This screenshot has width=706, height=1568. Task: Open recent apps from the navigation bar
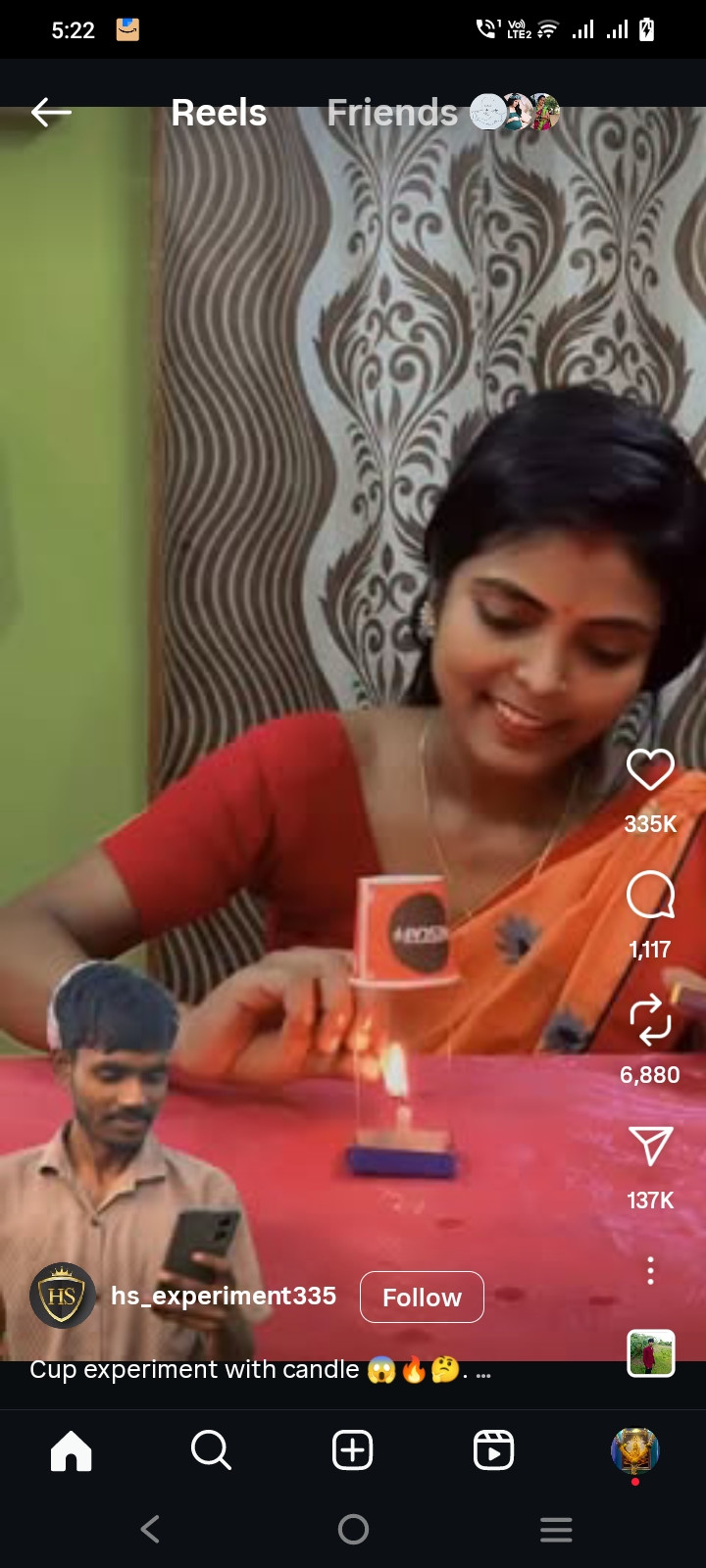pyautogui.click(x=556, y=1529)
